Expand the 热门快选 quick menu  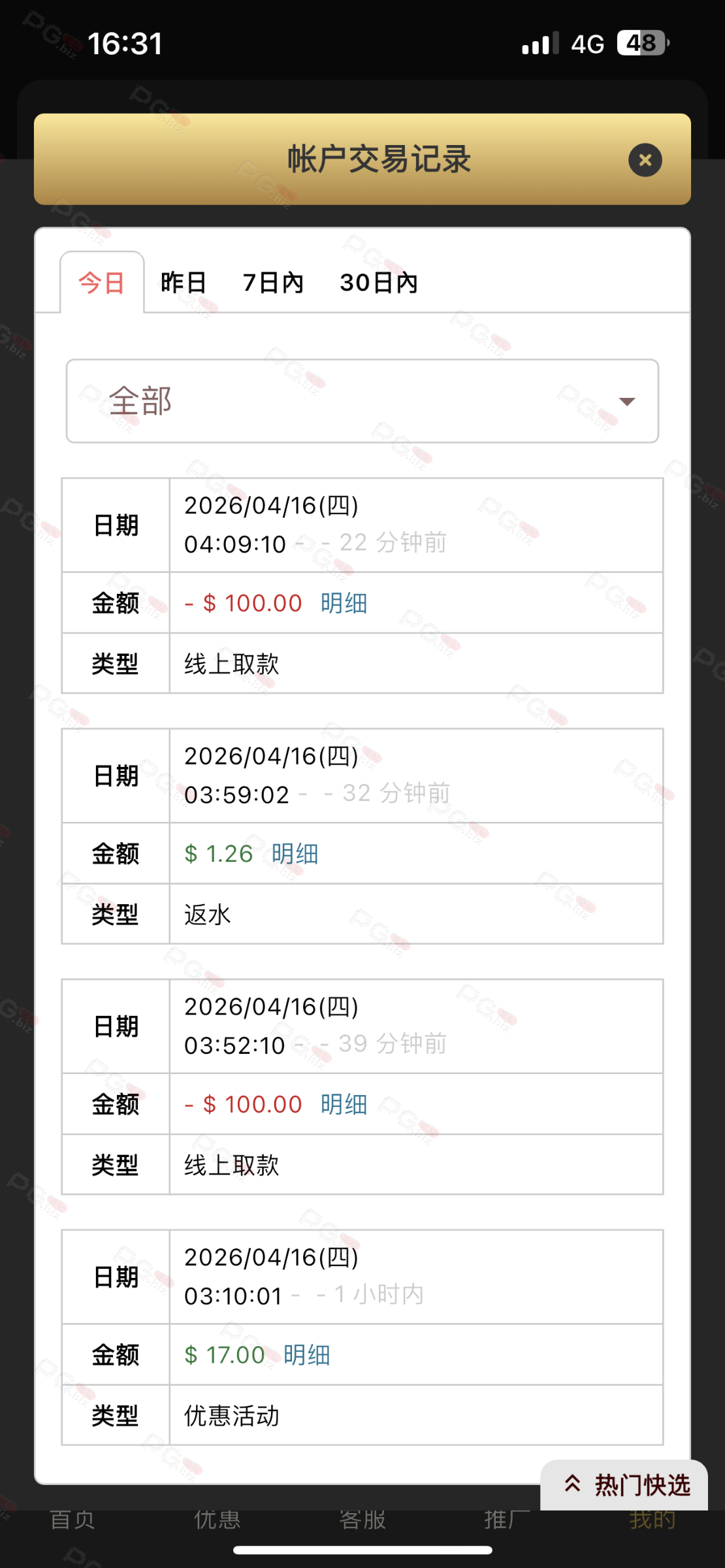point(626,1485)
